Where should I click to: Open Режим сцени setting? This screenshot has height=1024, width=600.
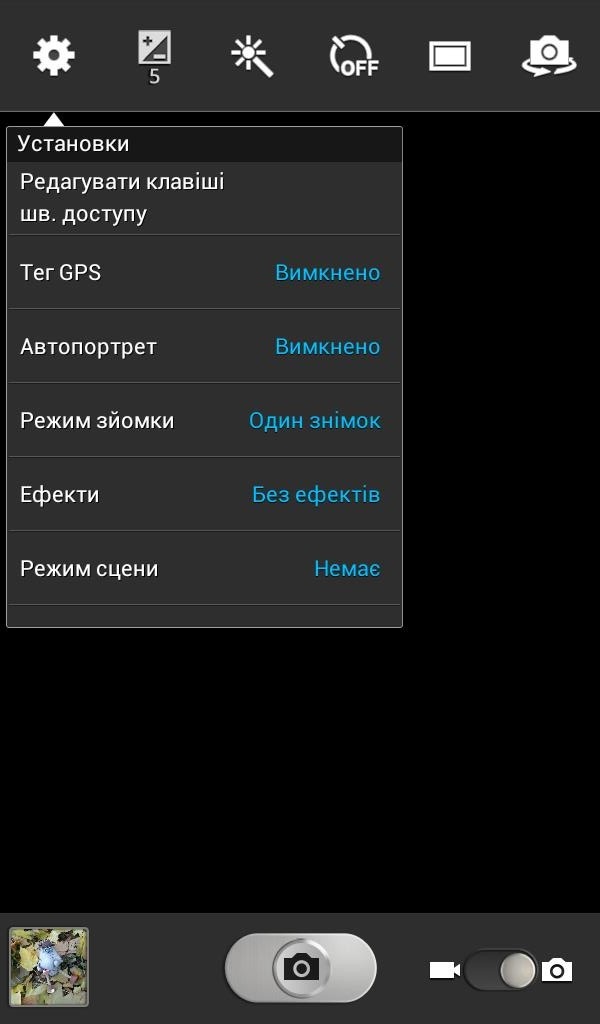[204, 568]
